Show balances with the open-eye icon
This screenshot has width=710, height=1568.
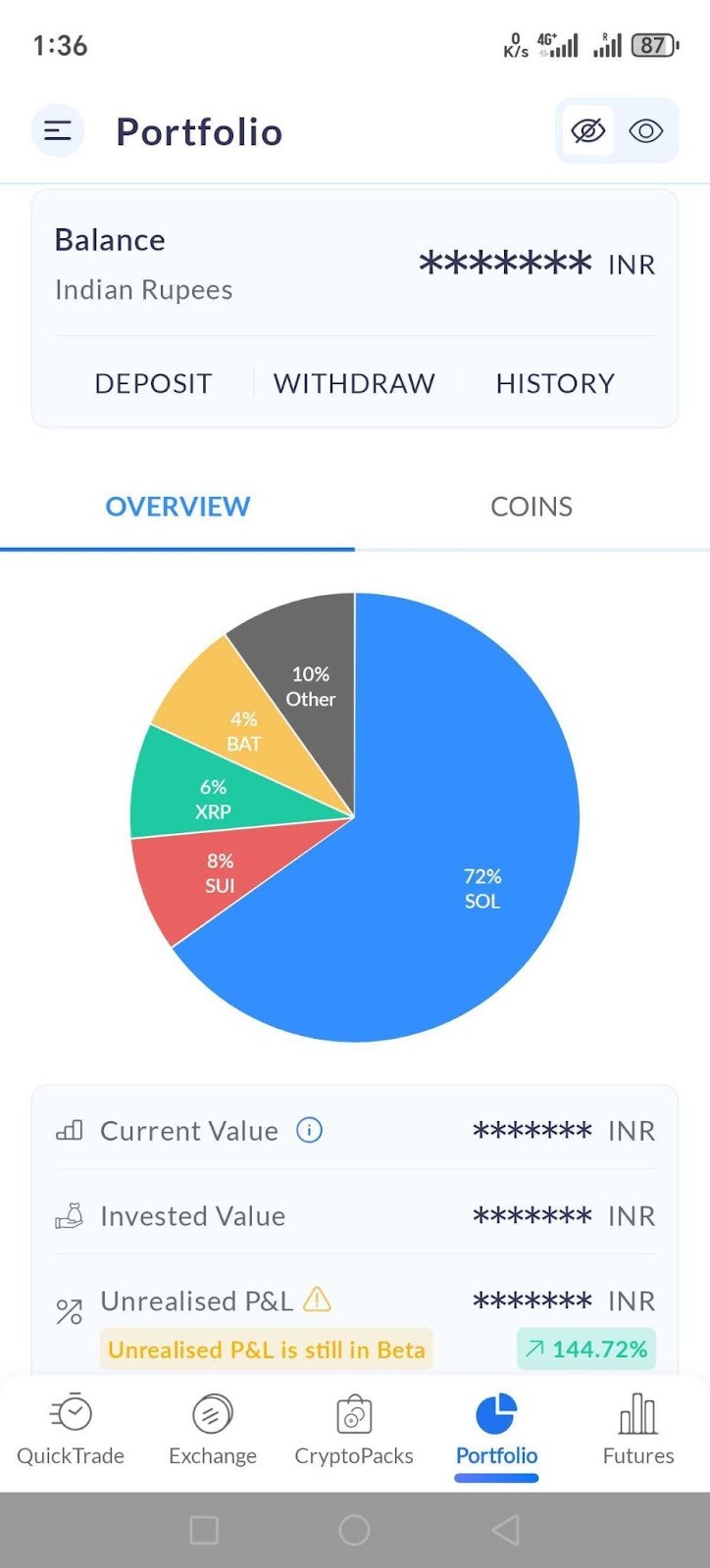click(x=646, y=130)
